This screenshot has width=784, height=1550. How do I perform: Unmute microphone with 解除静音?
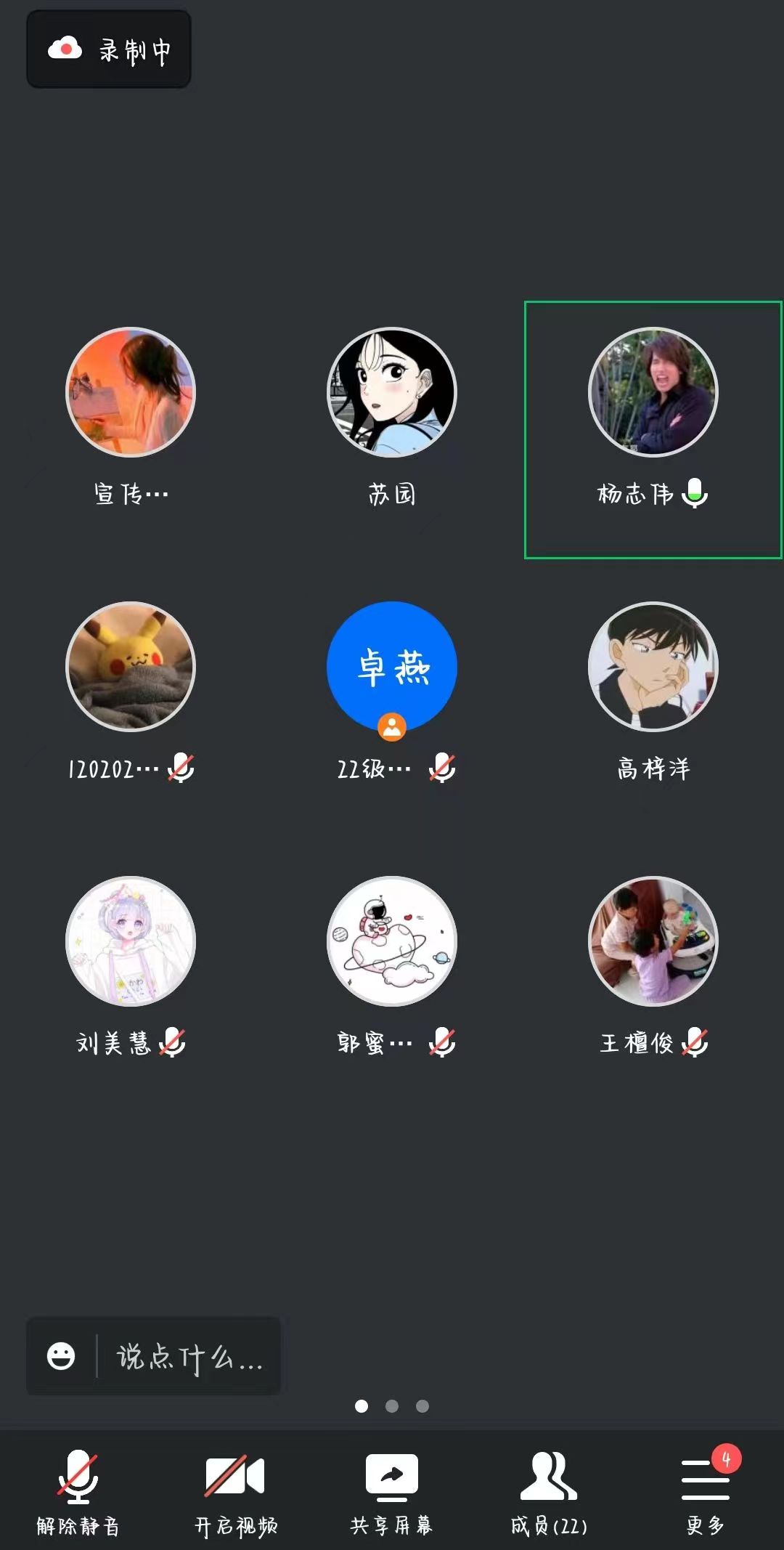tap(78, 1492)
